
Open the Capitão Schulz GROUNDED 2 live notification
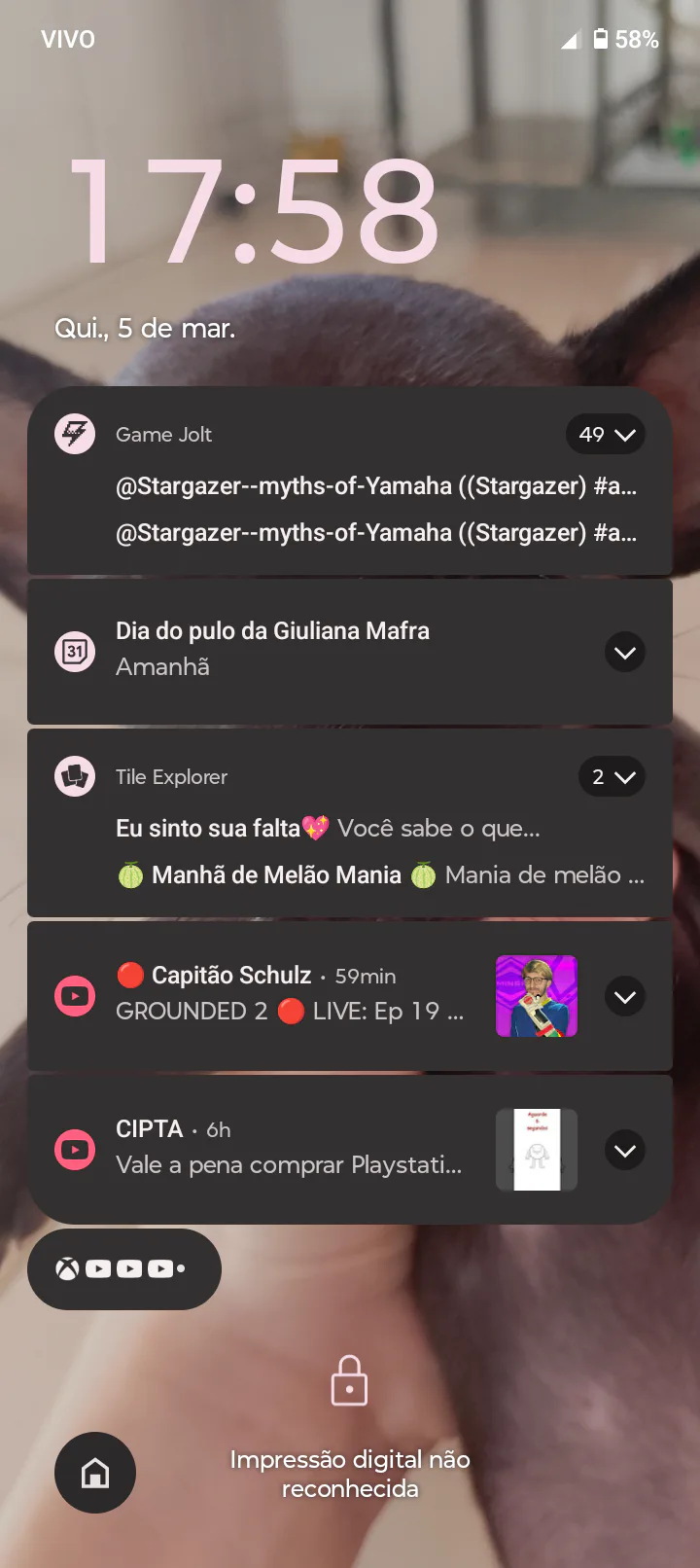tap(292, 994)
